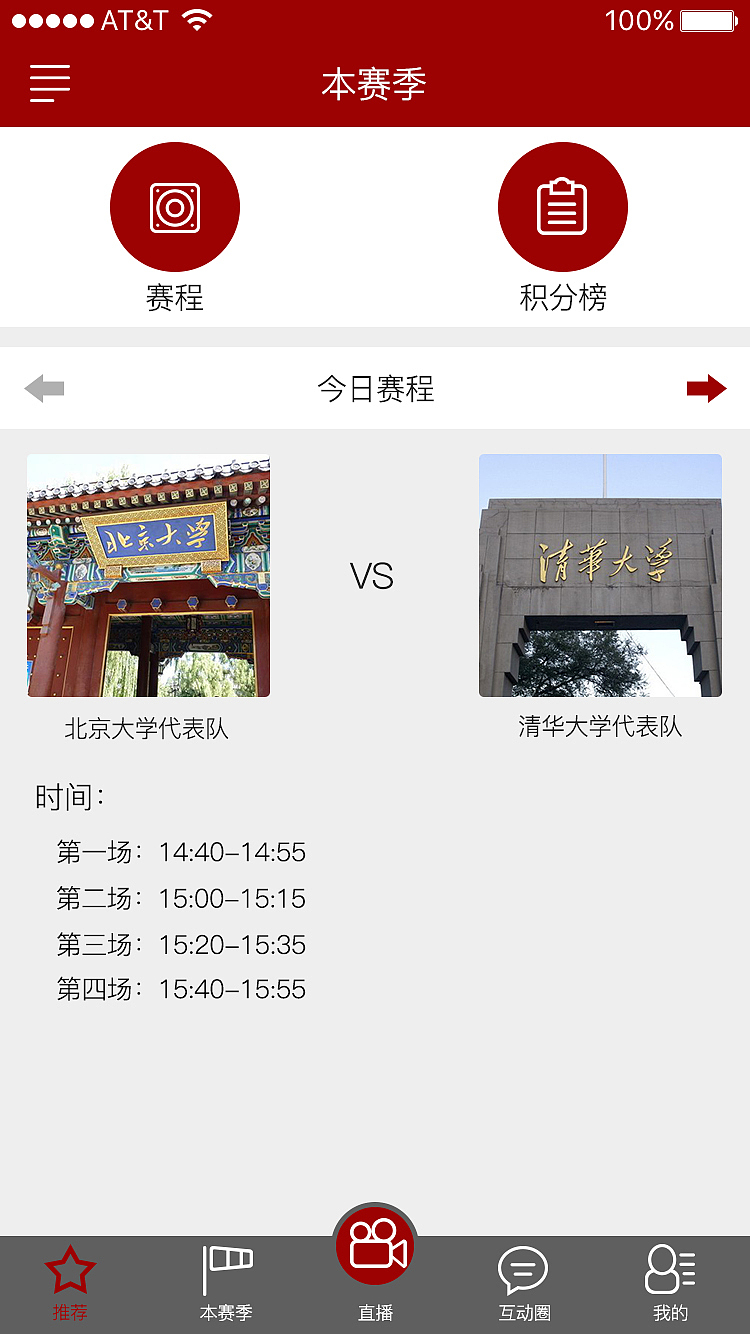Open 互动圈 chat bubble icon
This screenshot has height=1334, width=750.
pos(524,1268)
